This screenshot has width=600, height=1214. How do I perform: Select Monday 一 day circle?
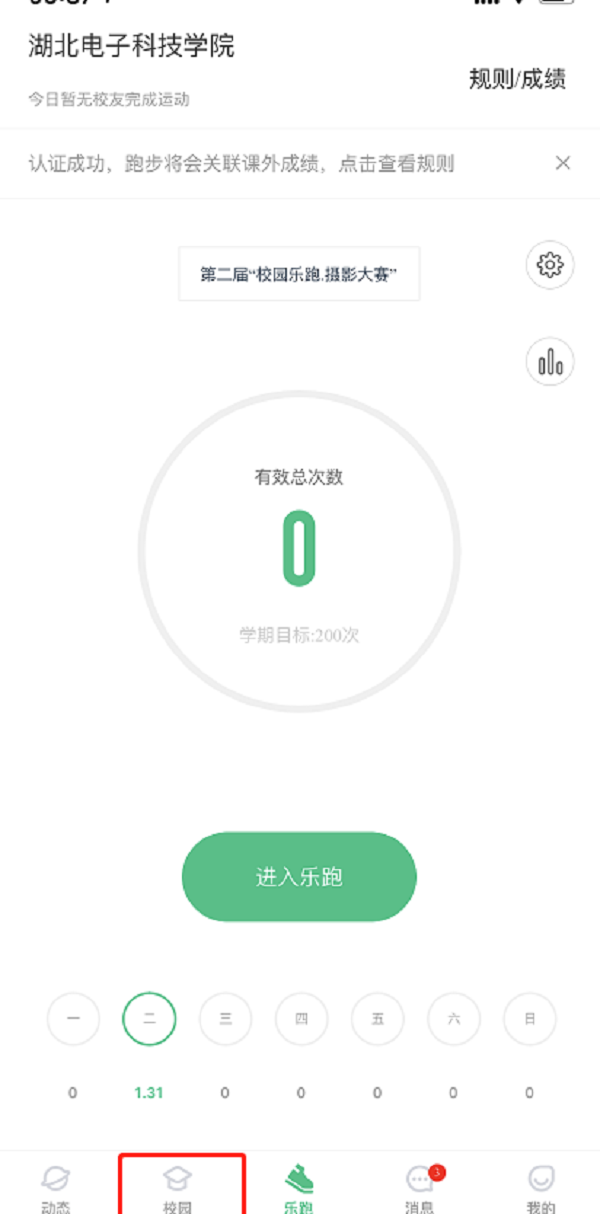(x=73, y=1019)
